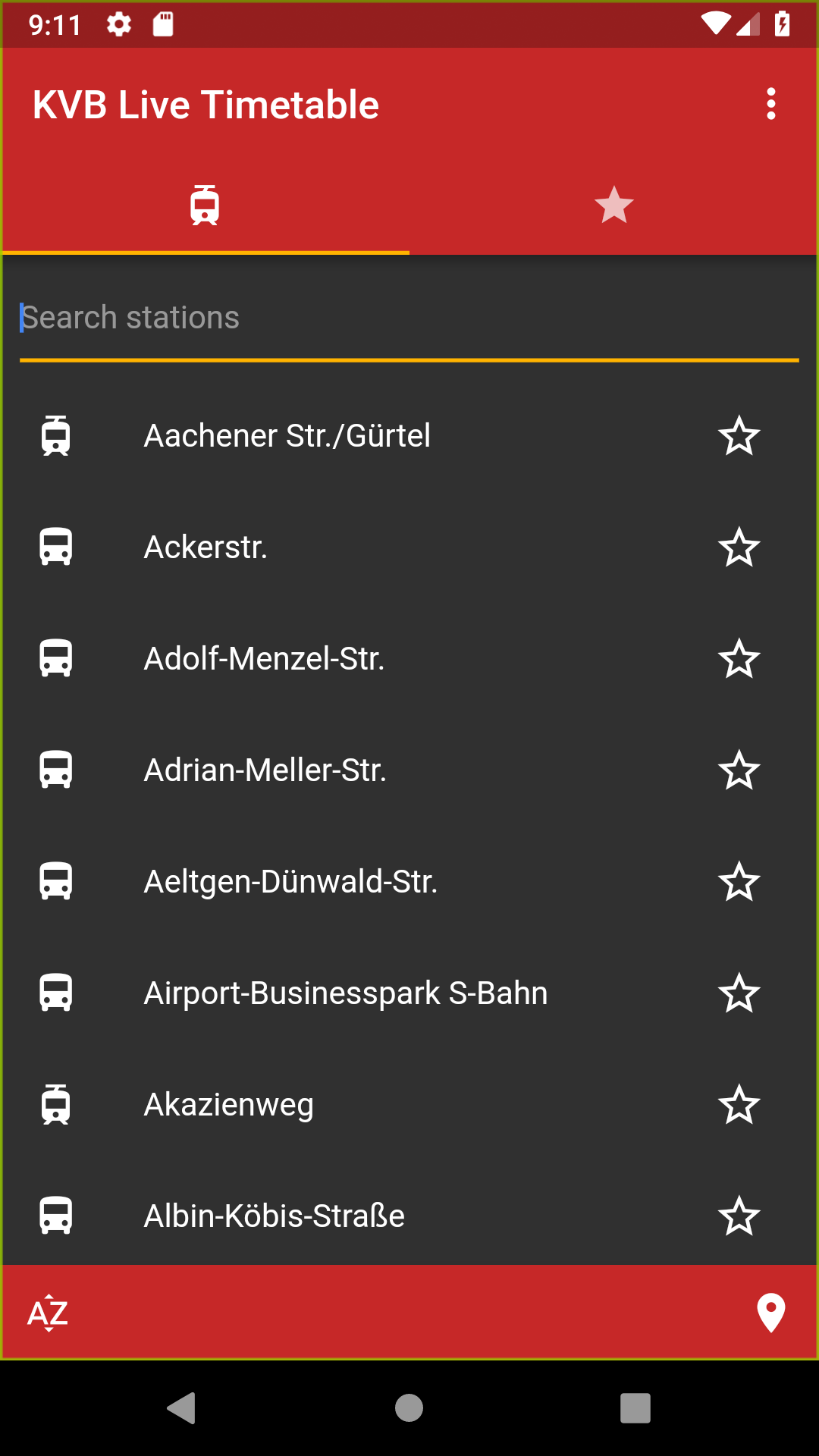This screenshot has height=1456, width=819.
Task: Switch to the favorites star tab
Action: [x=613, y=205]
